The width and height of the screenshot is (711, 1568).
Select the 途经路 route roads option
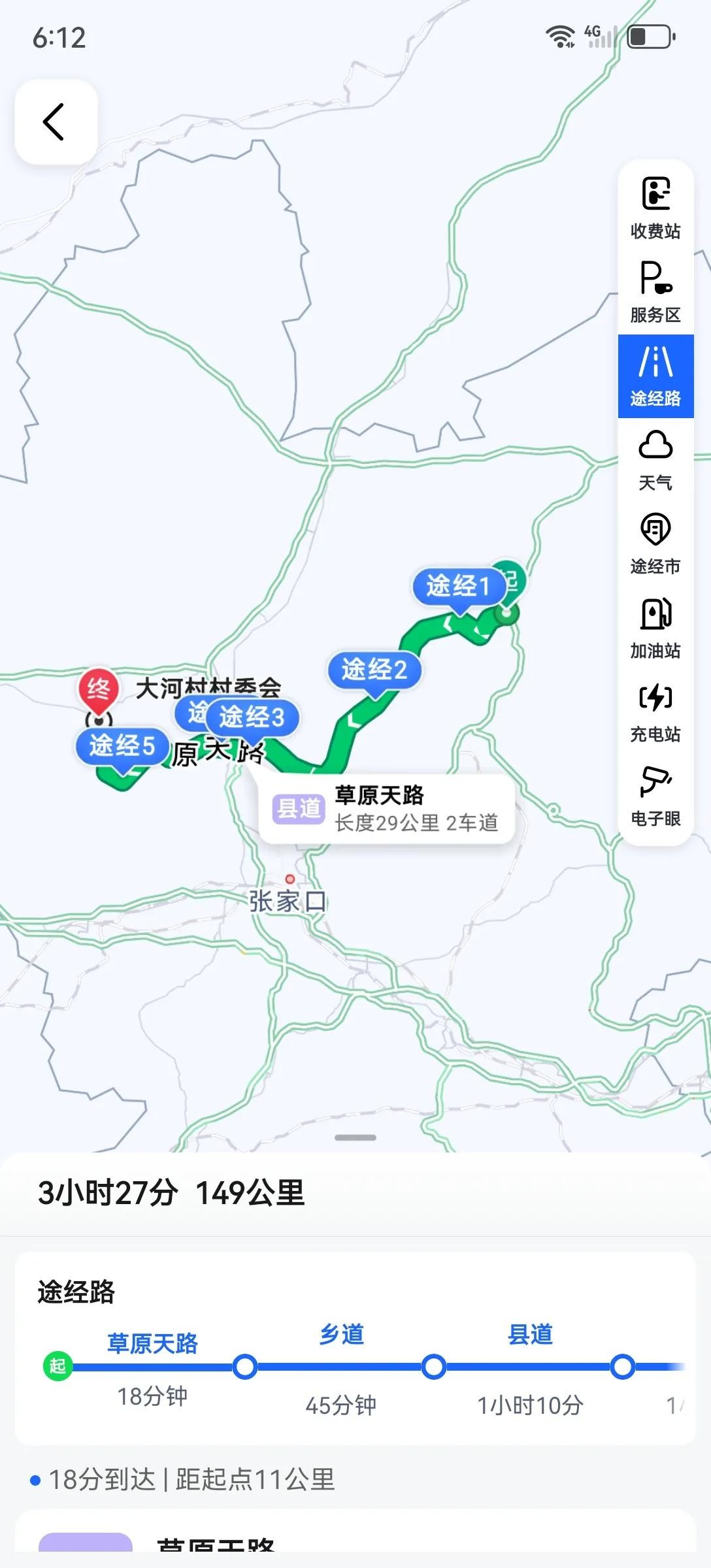click(655, 376)
